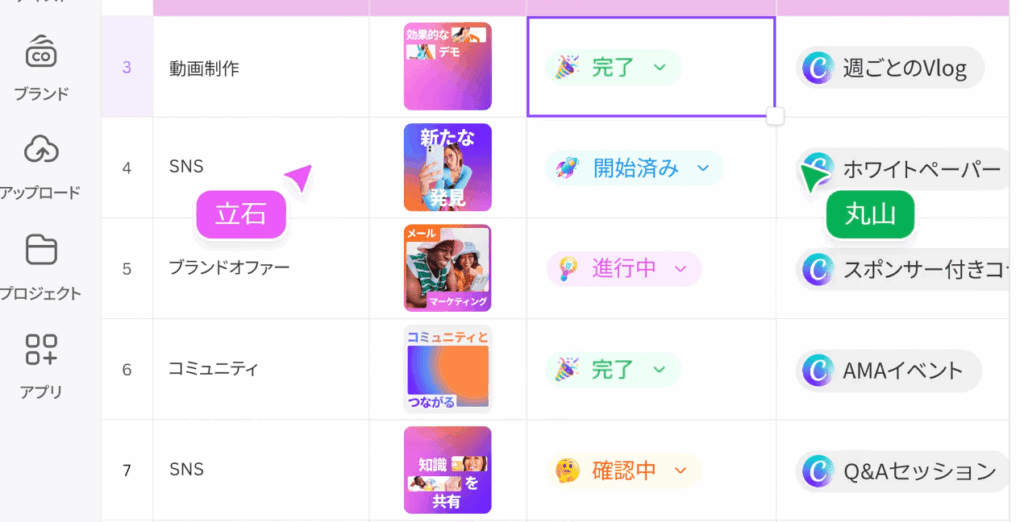Open the アップロード sidebar item
The width and height of the screenshot is (1024, 522).
[x=41, y=165]
